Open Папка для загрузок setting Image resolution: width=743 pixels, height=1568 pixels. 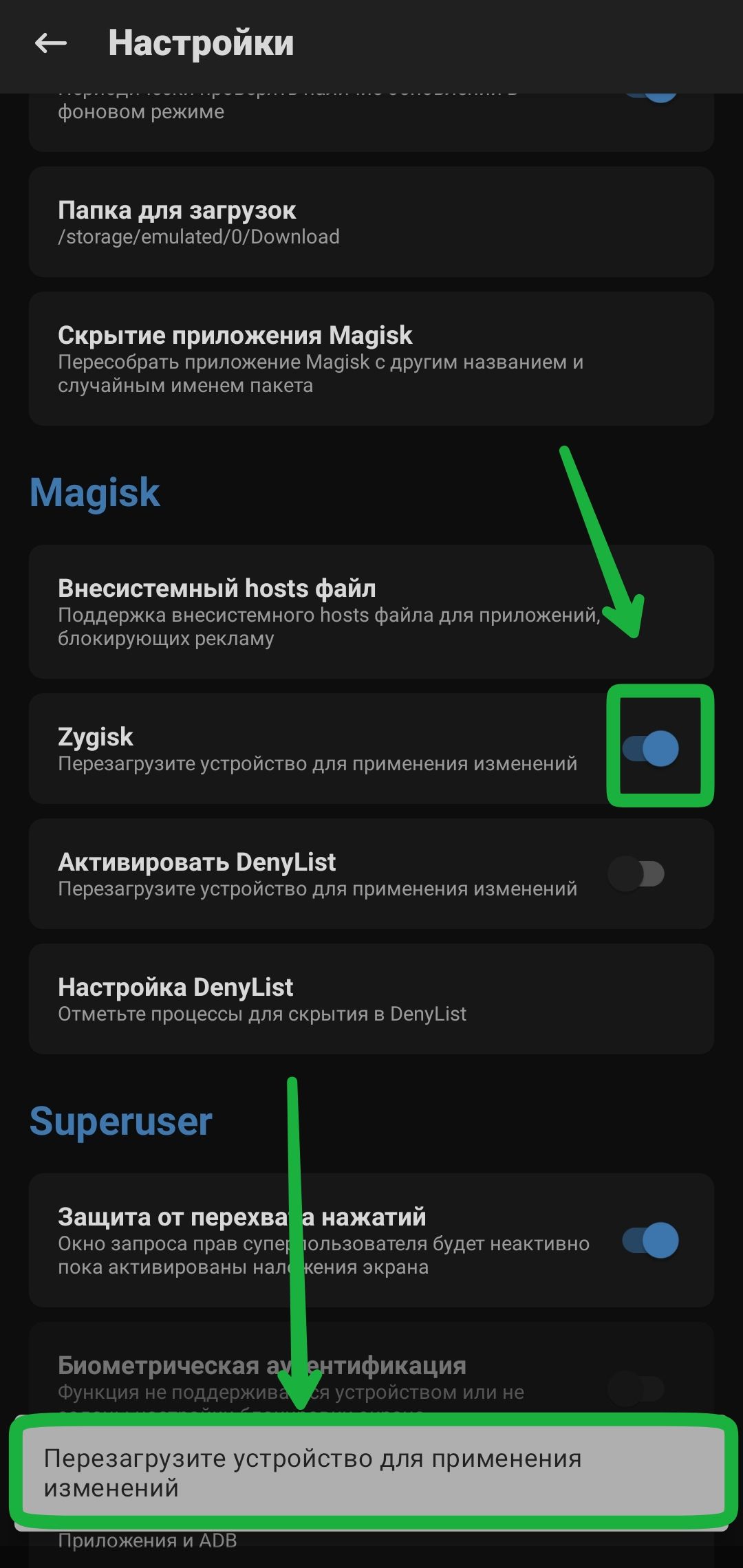coord(371,222)
